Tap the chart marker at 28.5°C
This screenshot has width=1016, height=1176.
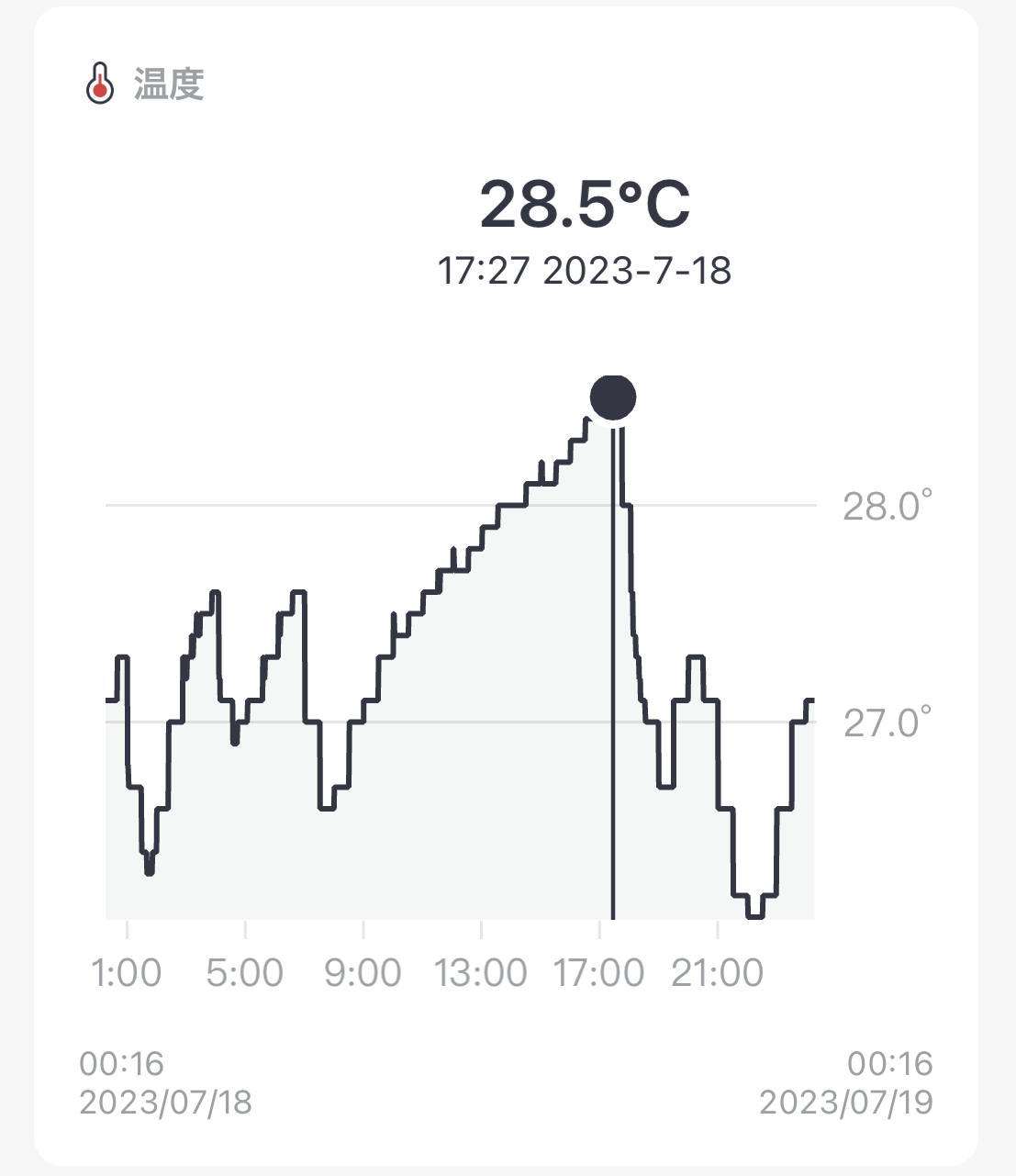coord(613,398)
